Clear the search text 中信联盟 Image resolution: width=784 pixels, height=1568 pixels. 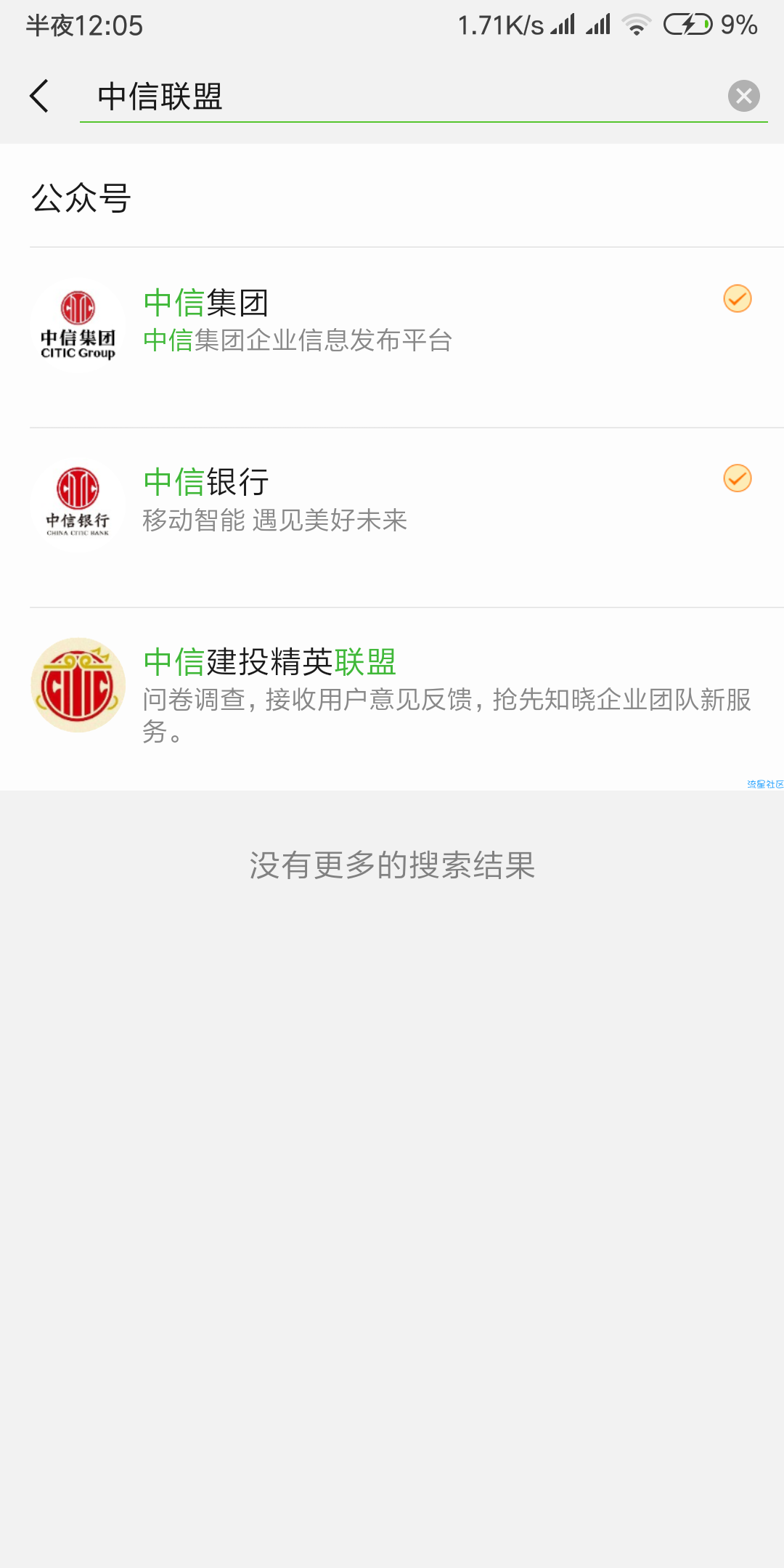click(744, 96)
